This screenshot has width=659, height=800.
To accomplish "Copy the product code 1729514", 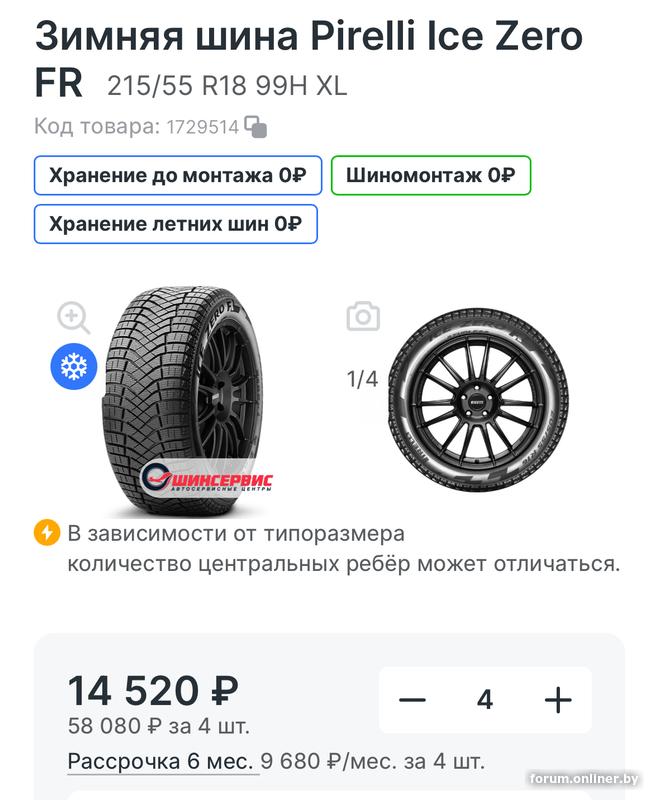I will tap(256, 127).
